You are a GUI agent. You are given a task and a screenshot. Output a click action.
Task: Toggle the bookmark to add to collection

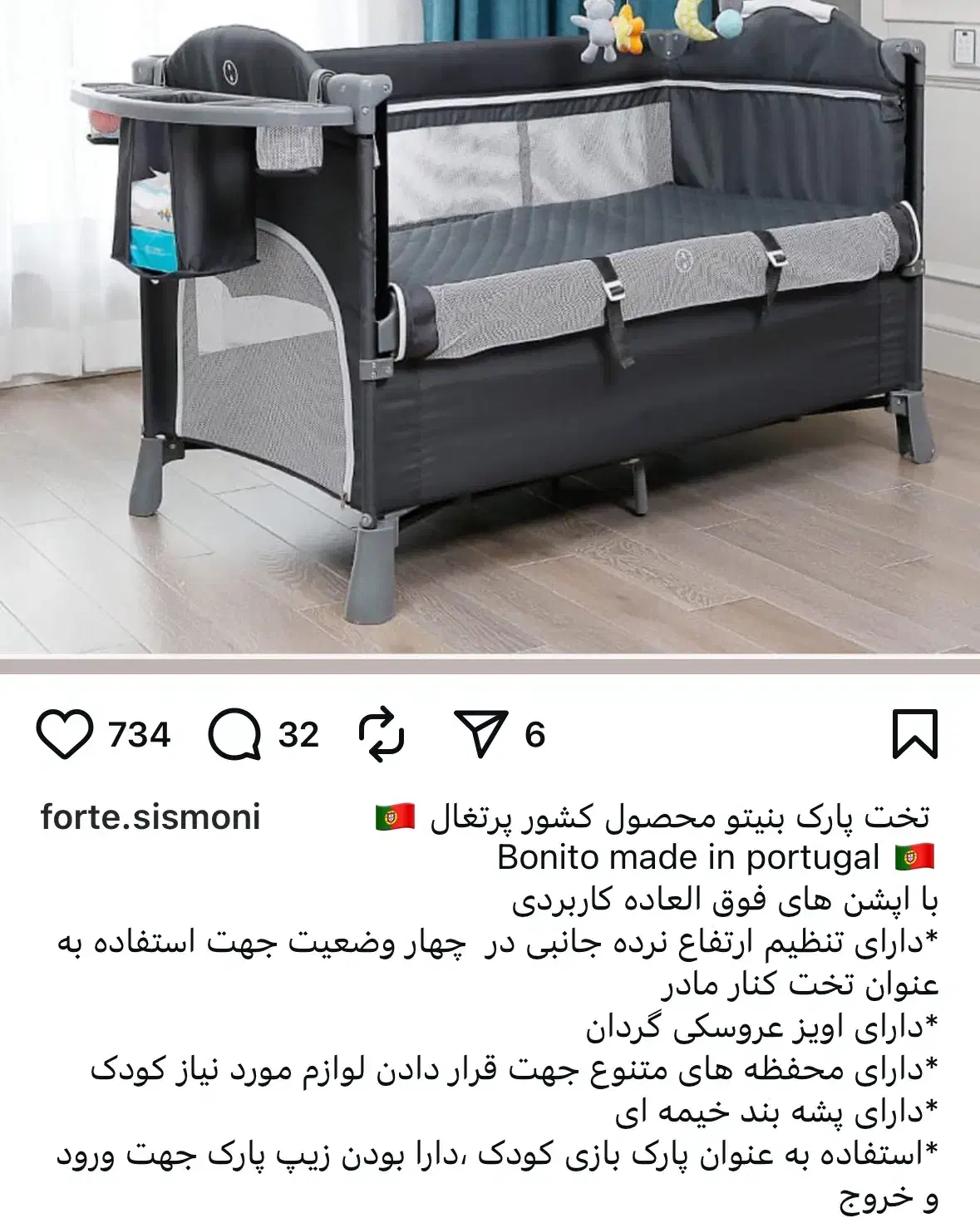coord(917,733)
